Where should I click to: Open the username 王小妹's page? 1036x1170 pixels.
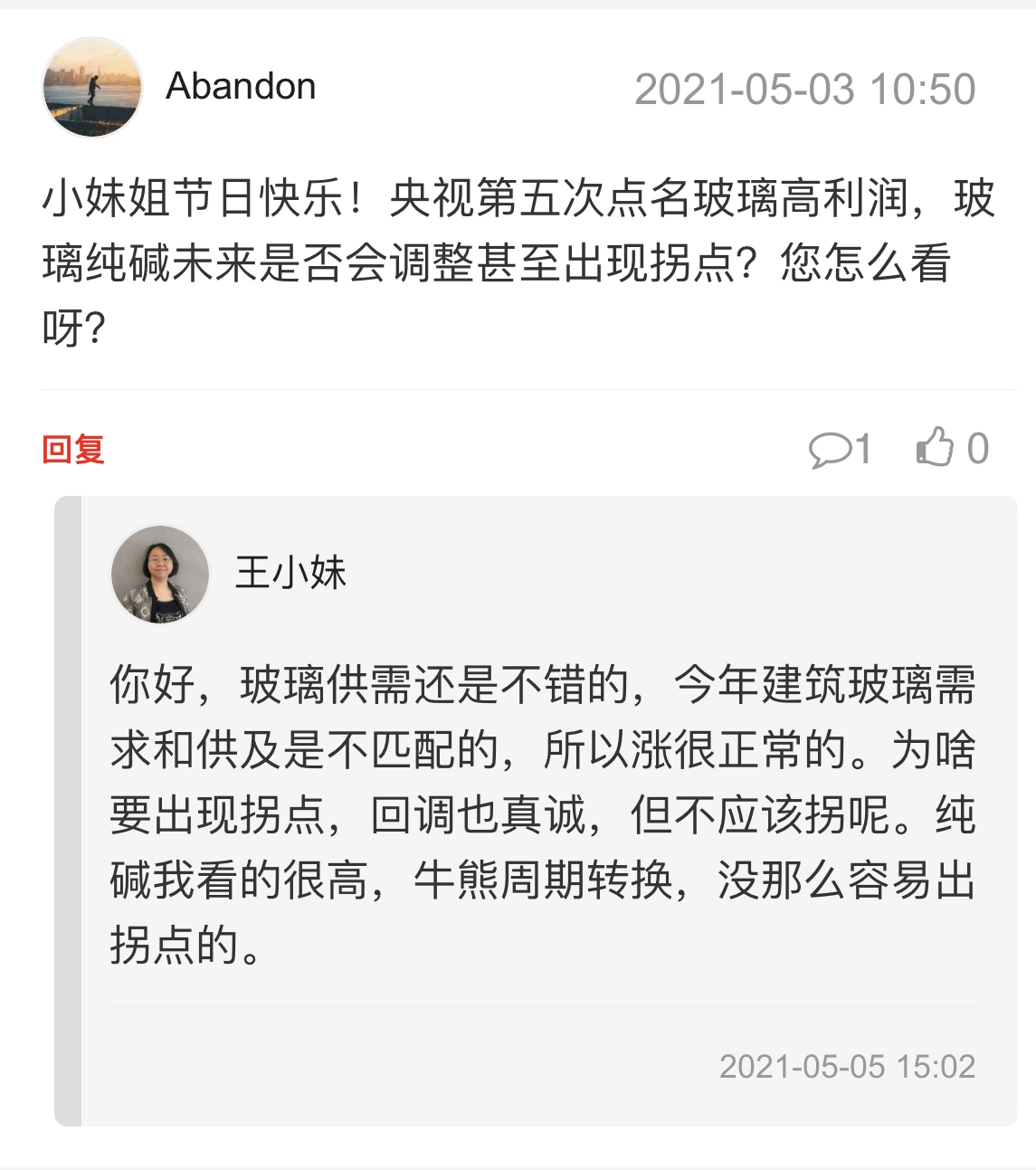290,573
